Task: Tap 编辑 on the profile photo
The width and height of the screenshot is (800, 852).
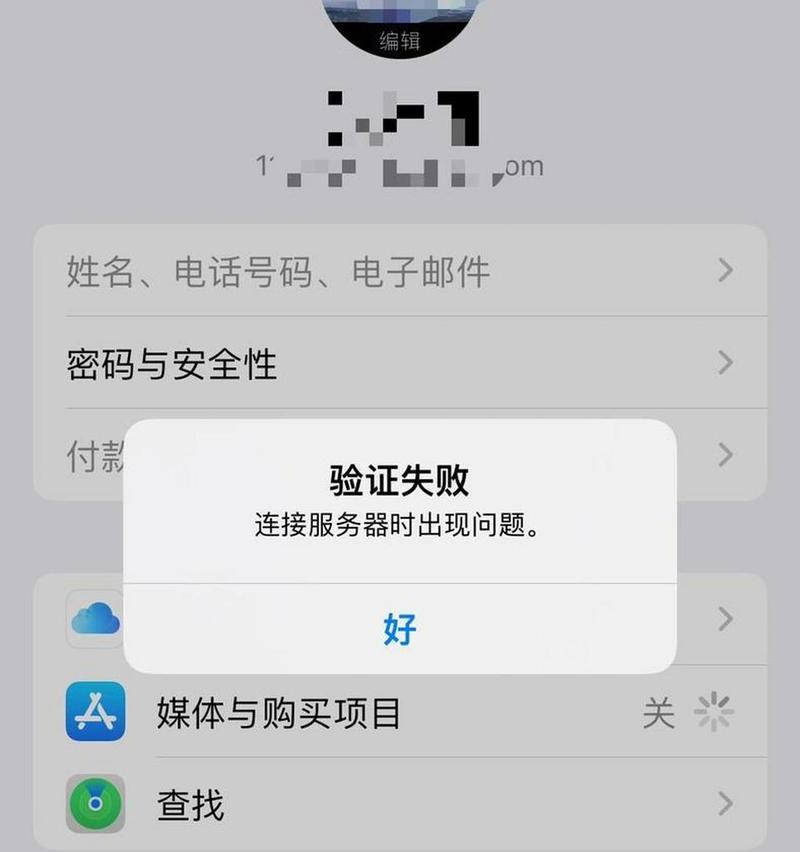Action: coord(400,41)
